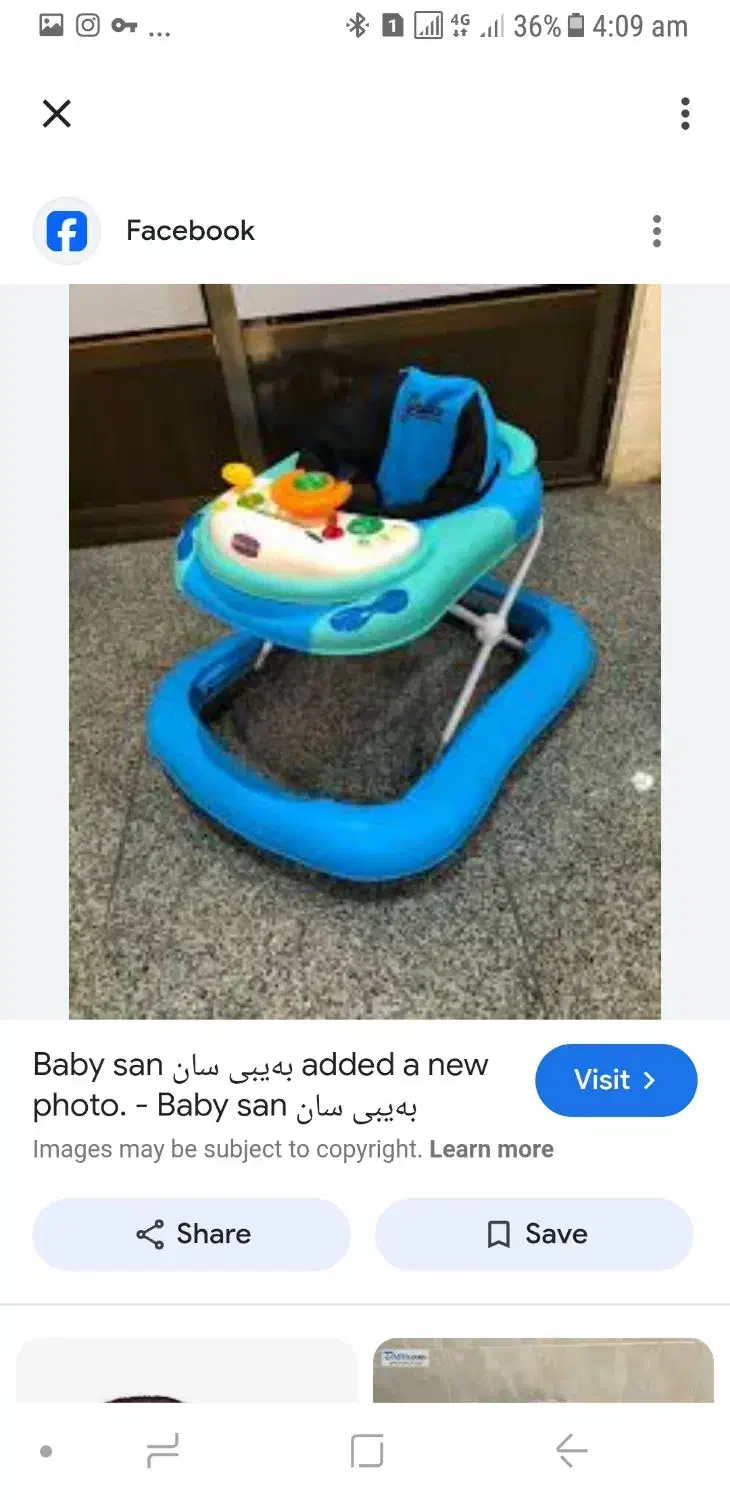Save this image to collections
730x1500 pixels.
[x=534, y=1234]
